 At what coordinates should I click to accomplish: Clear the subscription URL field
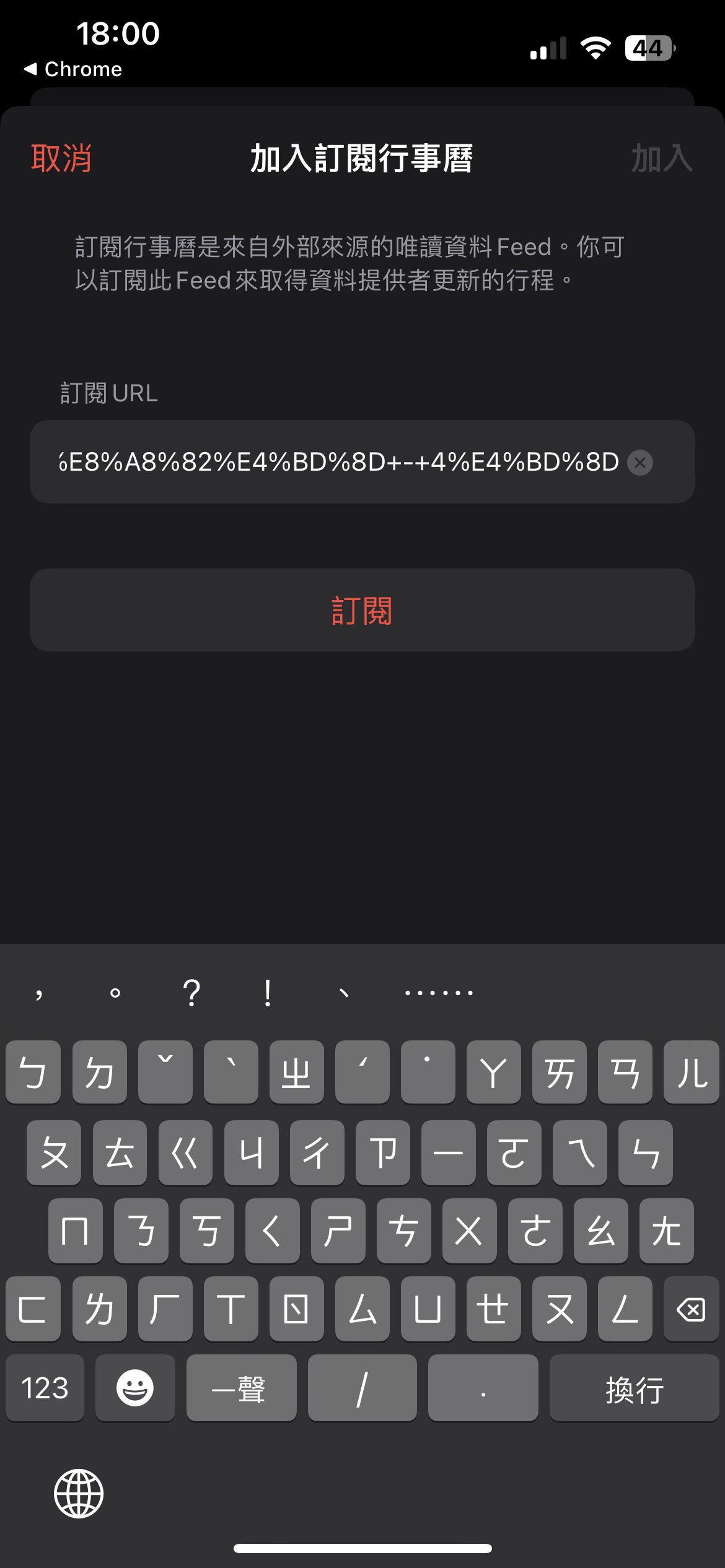tap(639, 463)
